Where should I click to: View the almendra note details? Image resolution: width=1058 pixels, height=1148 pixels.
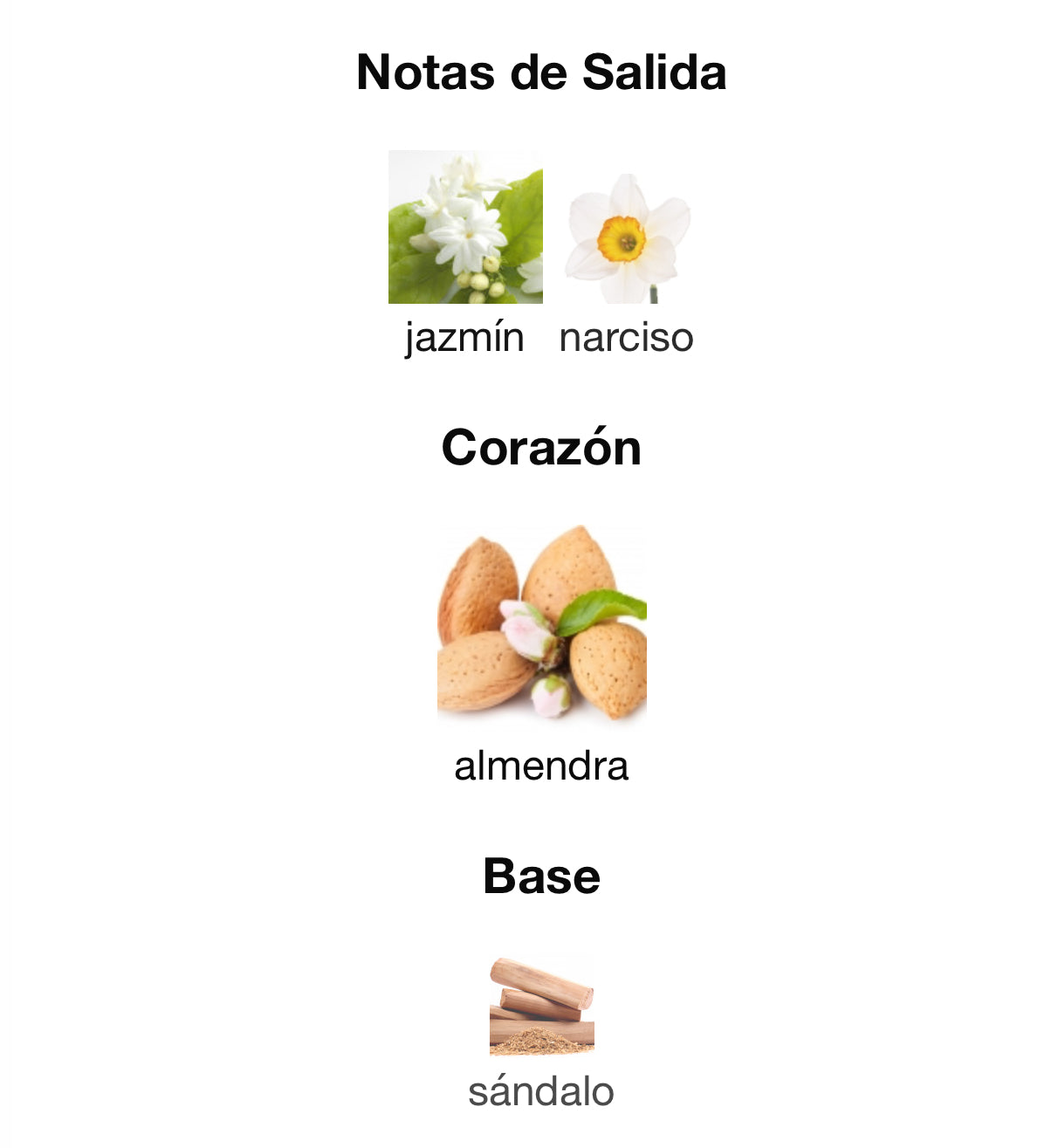click(x=541, y=623)
